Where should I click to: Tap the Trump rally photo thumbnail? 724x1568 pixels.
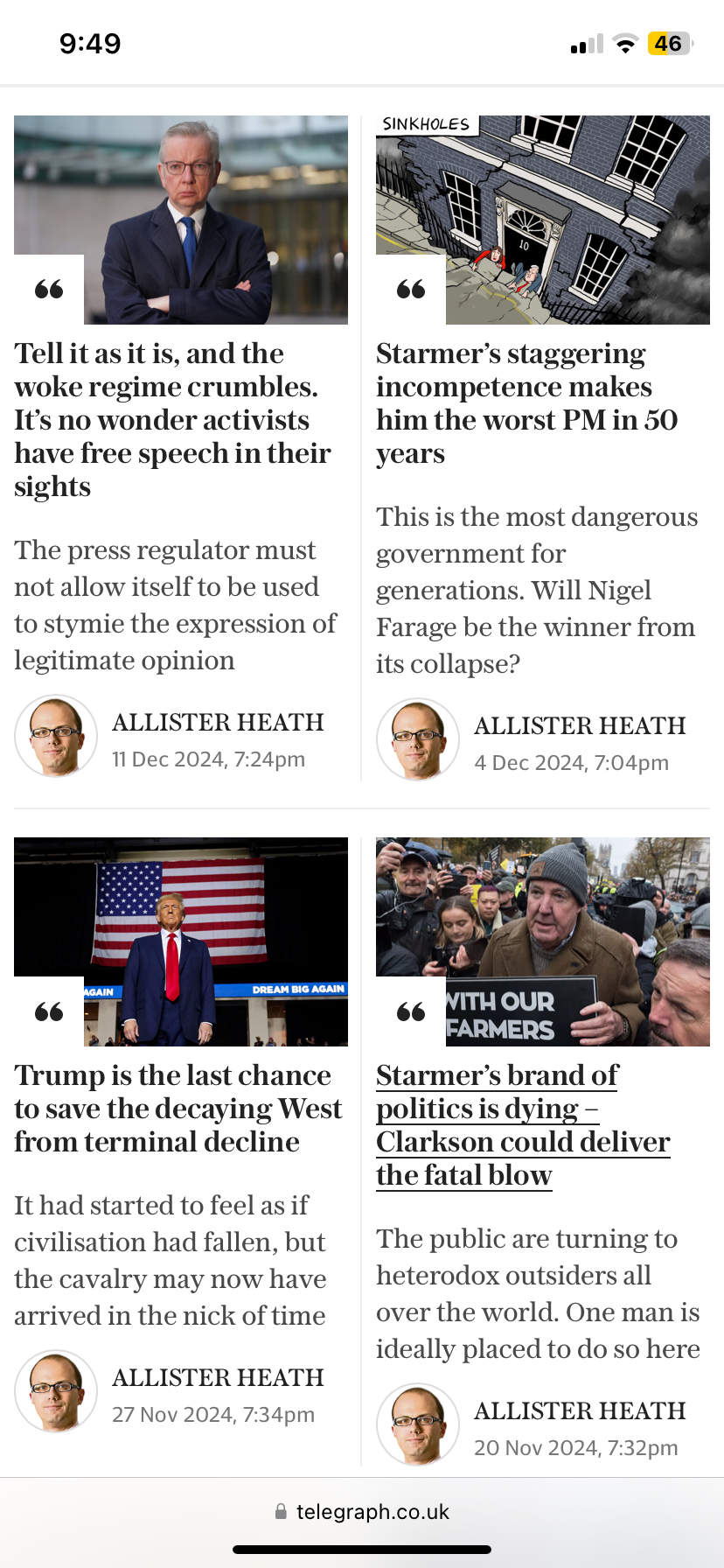tap(181, 941)
